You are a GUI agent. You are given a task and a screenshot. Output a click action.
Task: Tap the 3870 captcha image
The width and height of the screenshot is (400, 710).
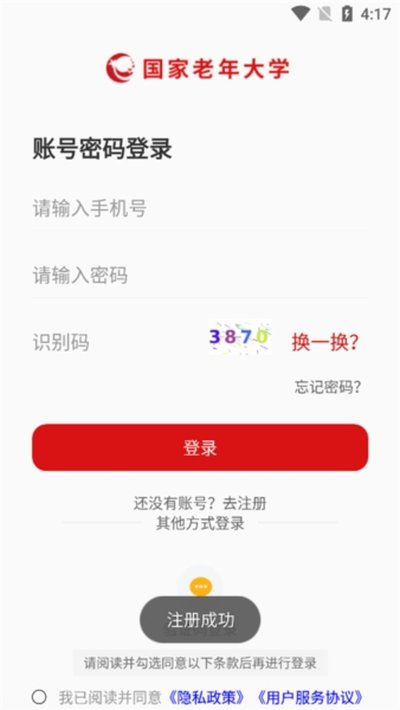tap(240, 337)
